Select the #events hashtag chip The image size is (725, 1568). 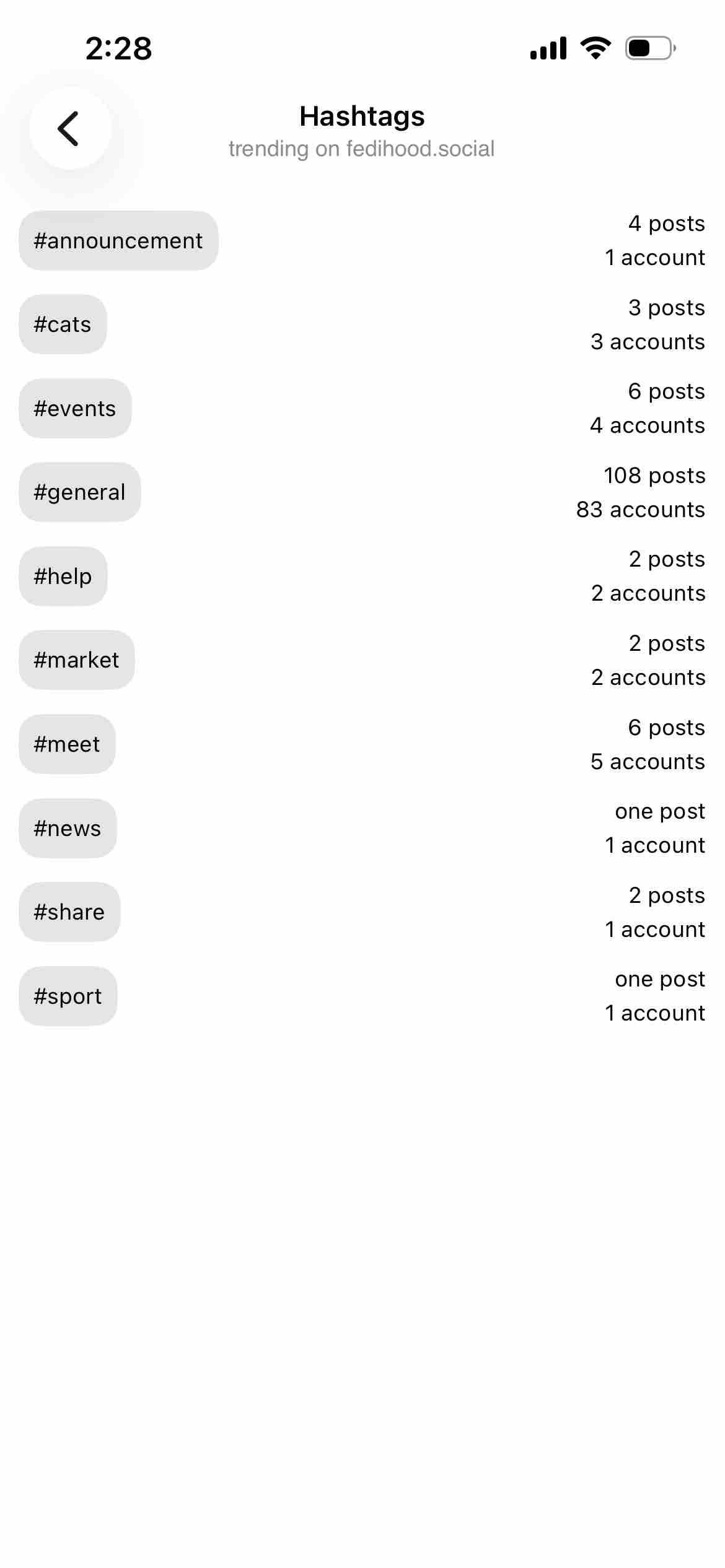point(75,409)
